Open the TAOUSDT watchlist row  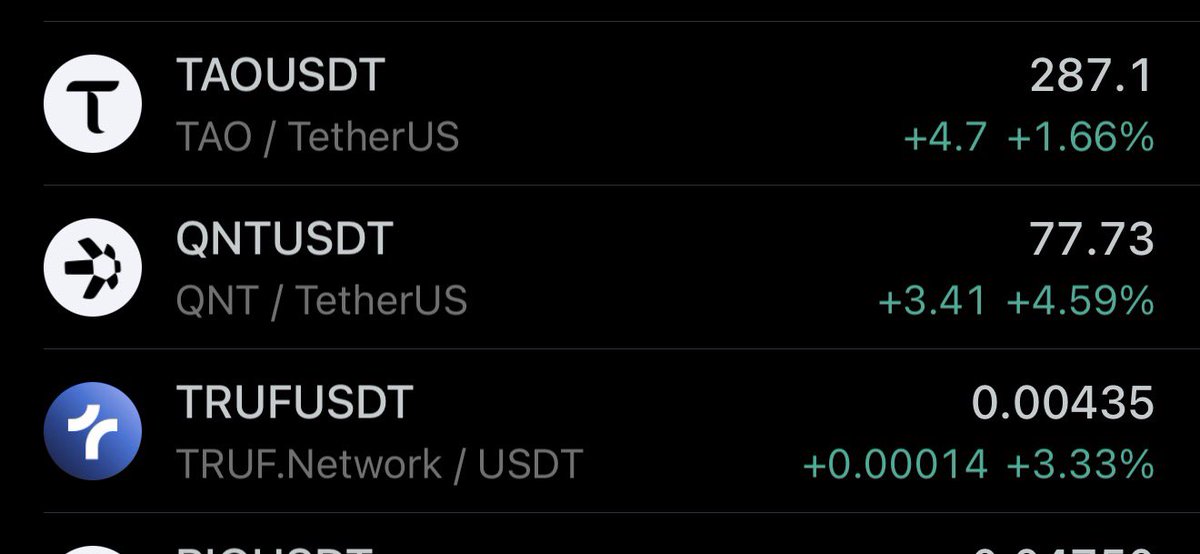click(600, 104)
